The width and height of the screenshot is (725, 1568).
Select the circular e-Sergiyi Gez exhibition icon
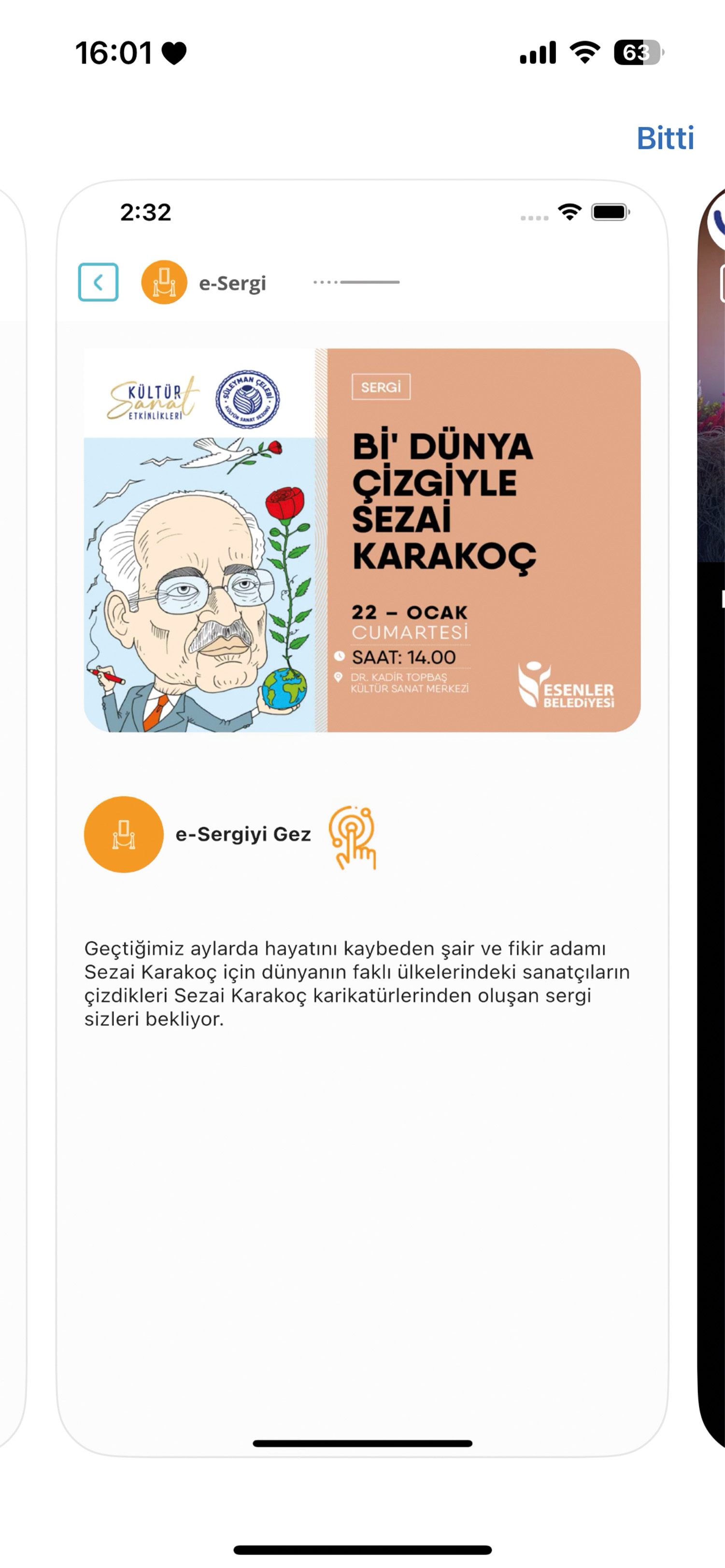coord(124,835)
